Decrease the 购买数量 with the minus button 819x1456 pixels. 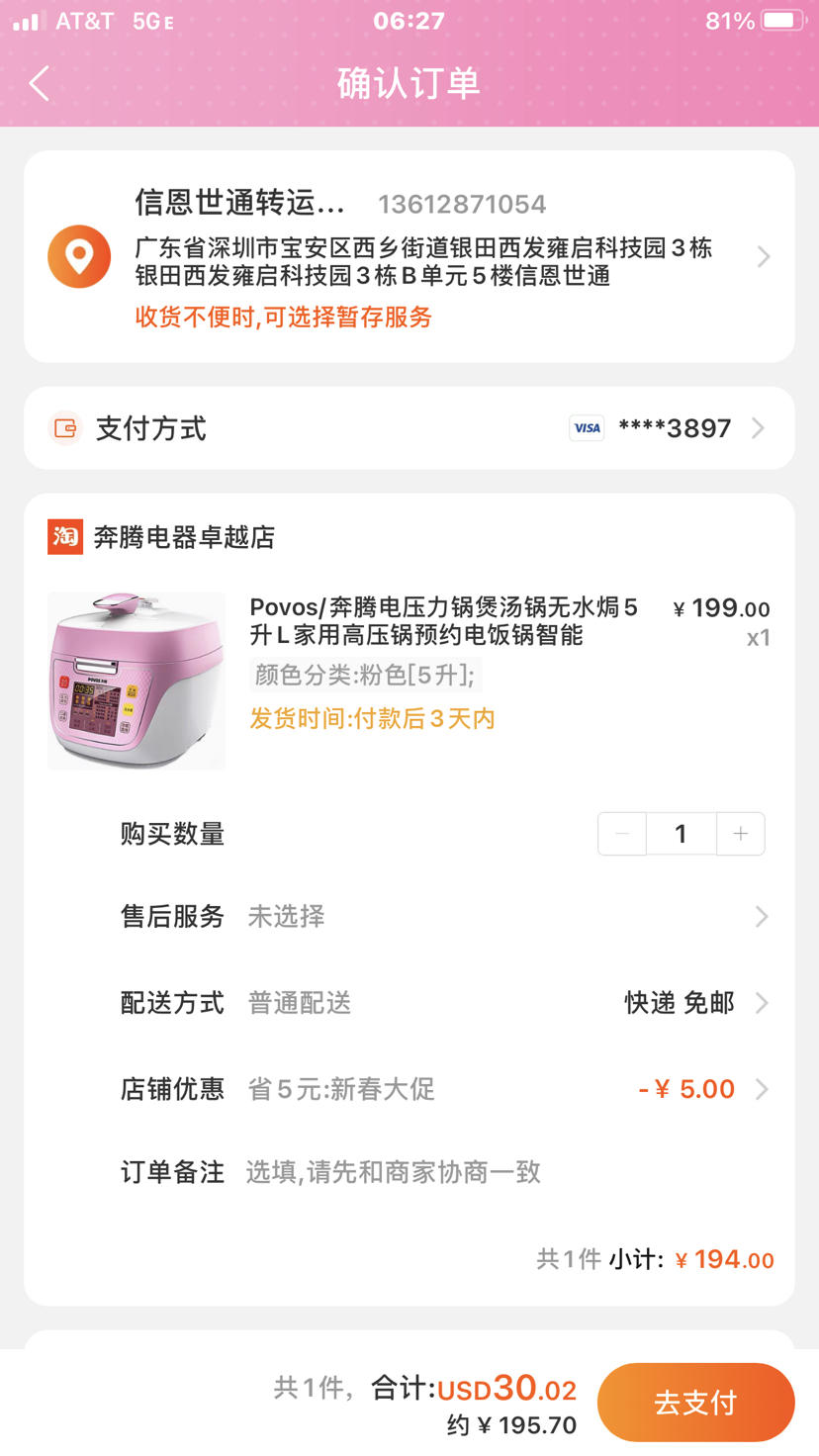click(x=622, y=834)
